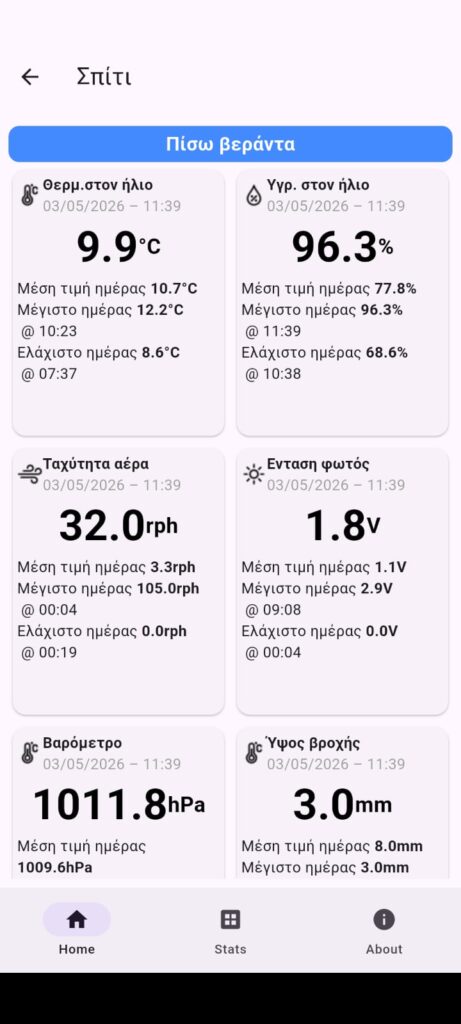The width and height of the screenshot is (461, 1024).
Task: Select the Home tab
Action: pos(77,930)
